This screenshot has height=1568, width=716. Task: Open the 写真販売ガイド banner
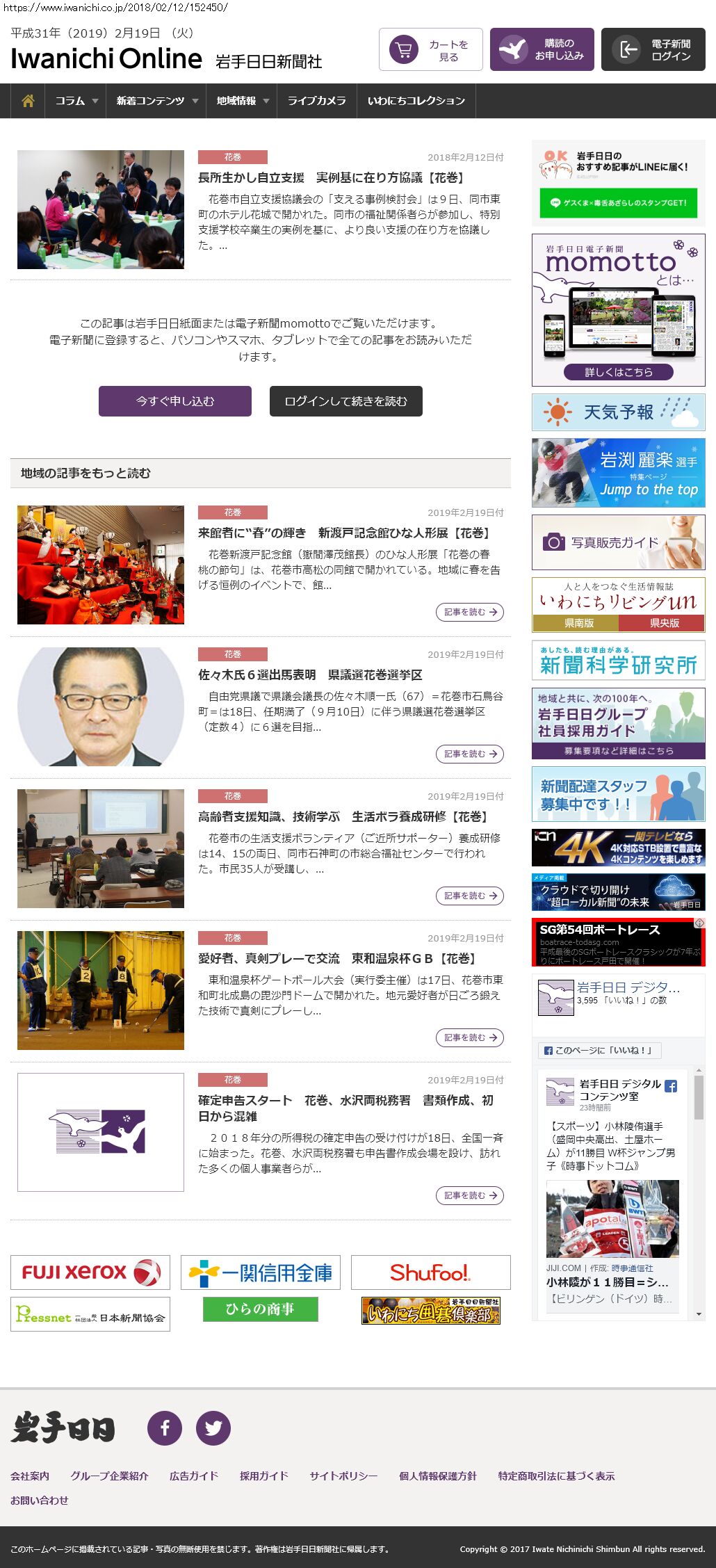point(618,542)
